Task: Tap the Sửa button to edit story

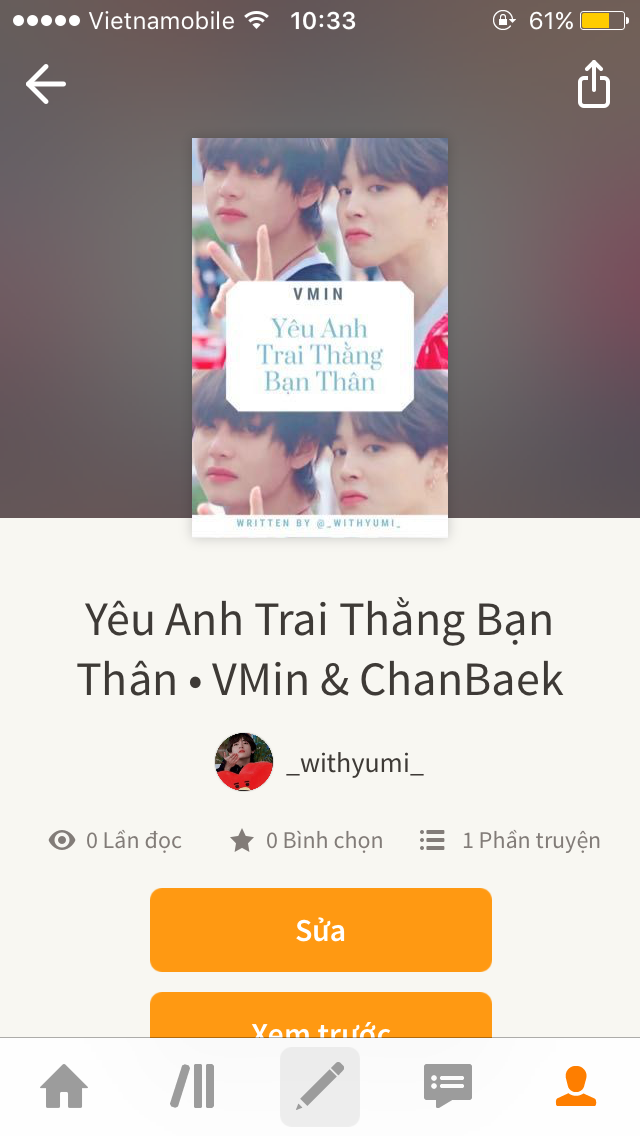Action: [x=320, y=930]
